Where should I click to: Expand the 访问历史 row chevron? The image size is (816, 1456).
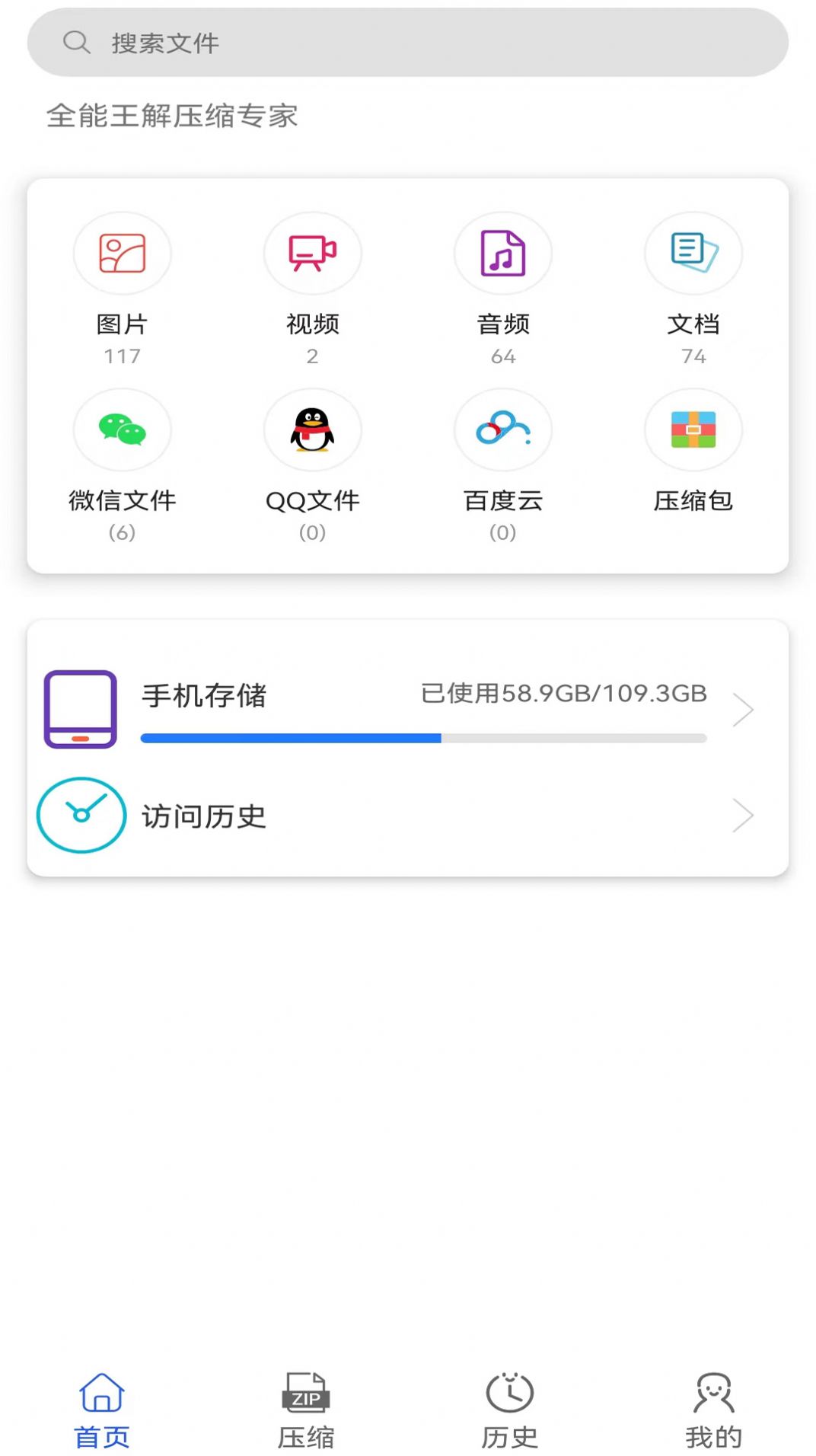tap(744, 816)
